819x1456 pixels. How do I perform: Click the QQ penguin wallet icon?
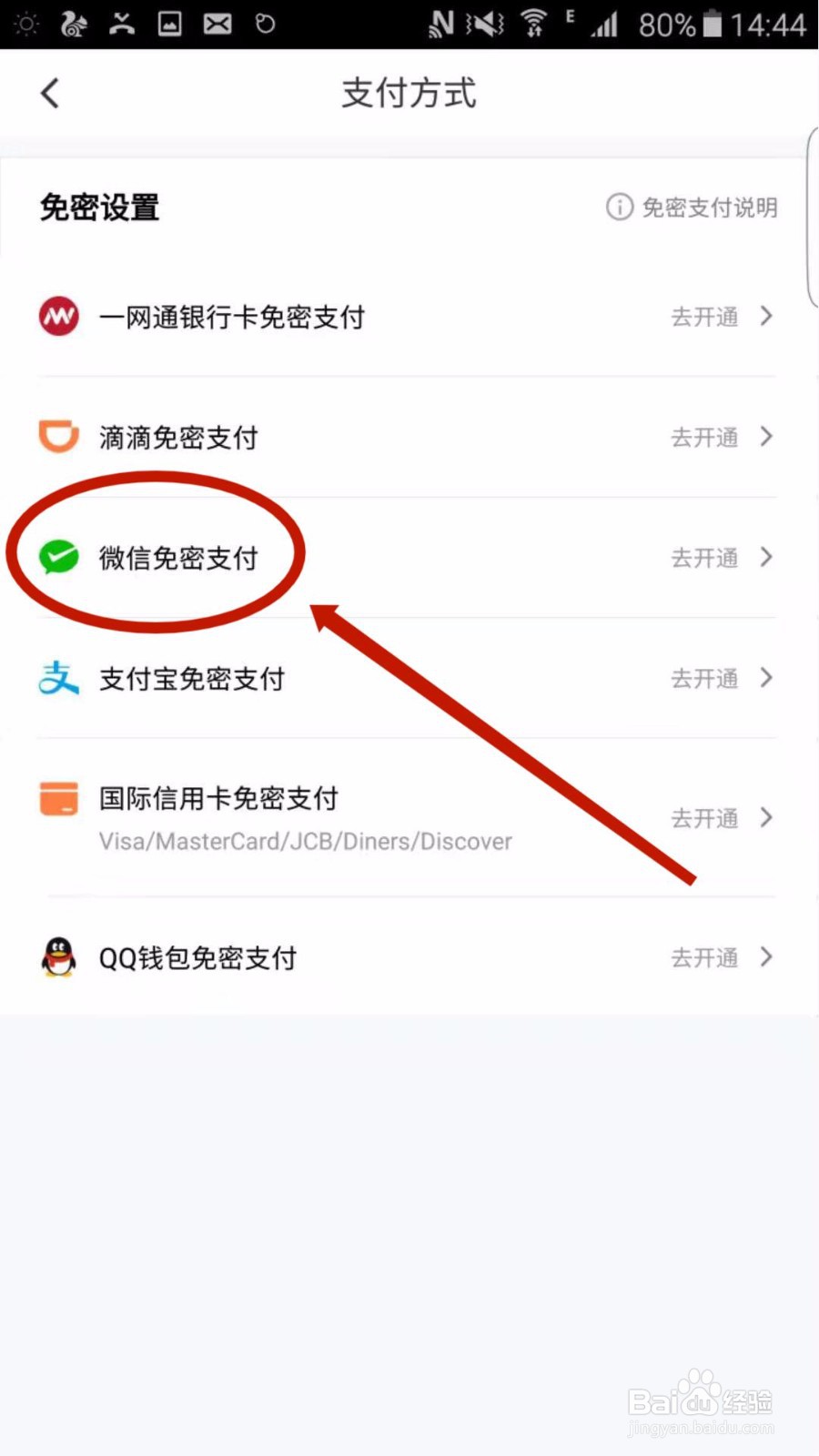pos(58,957)
